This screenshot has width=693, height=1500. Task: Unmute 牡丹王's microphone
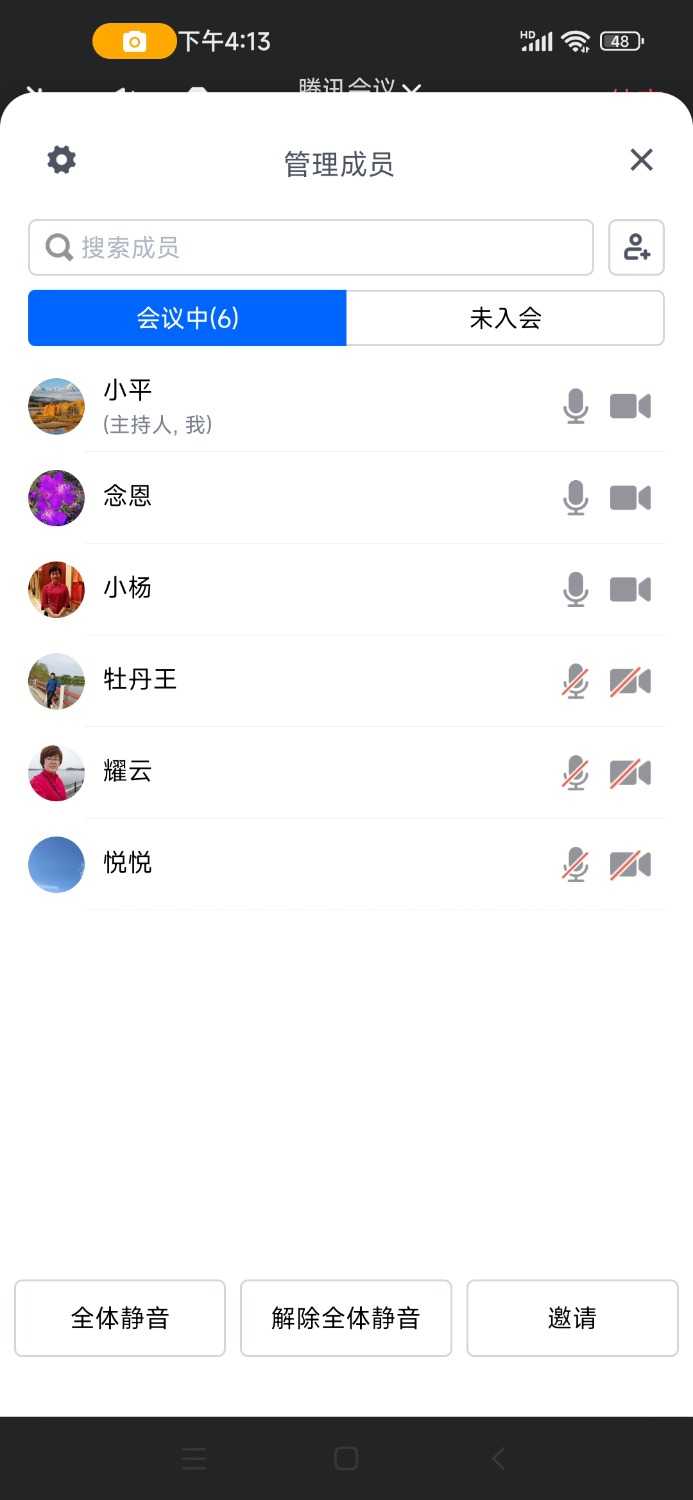[x=575, y=681]
